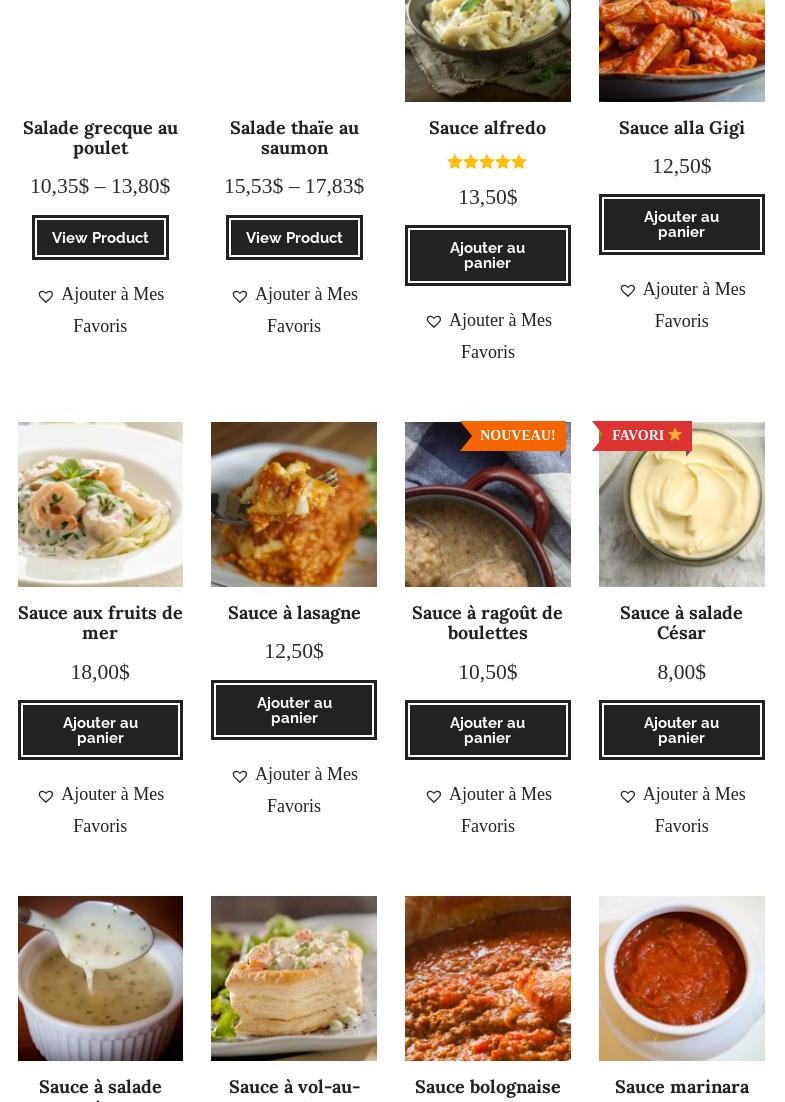Open the Sauce à lasagne product image

[294, 504]
